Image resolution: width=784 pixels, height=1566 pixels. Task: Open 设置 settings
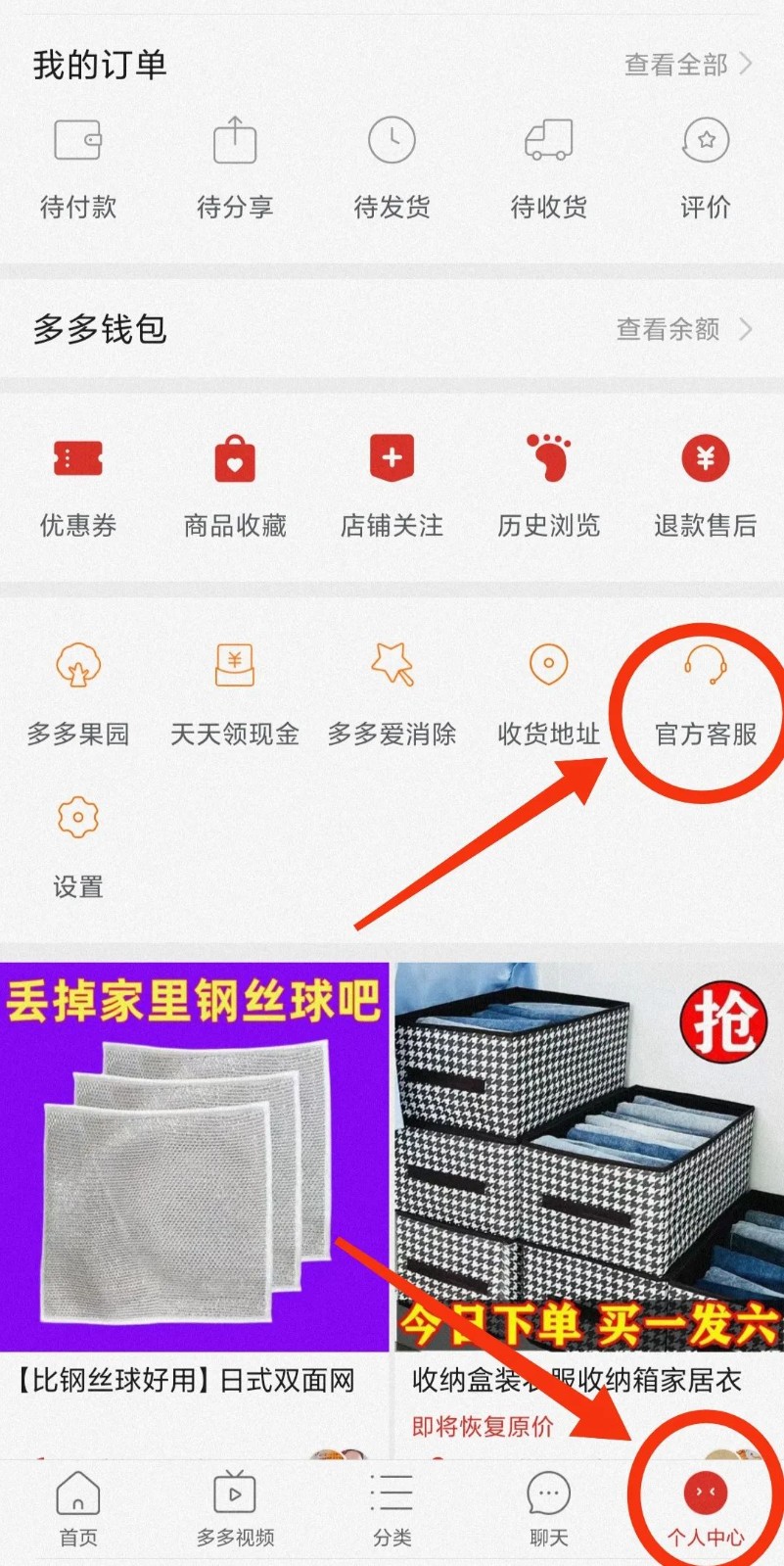click(x=78, y=846)
